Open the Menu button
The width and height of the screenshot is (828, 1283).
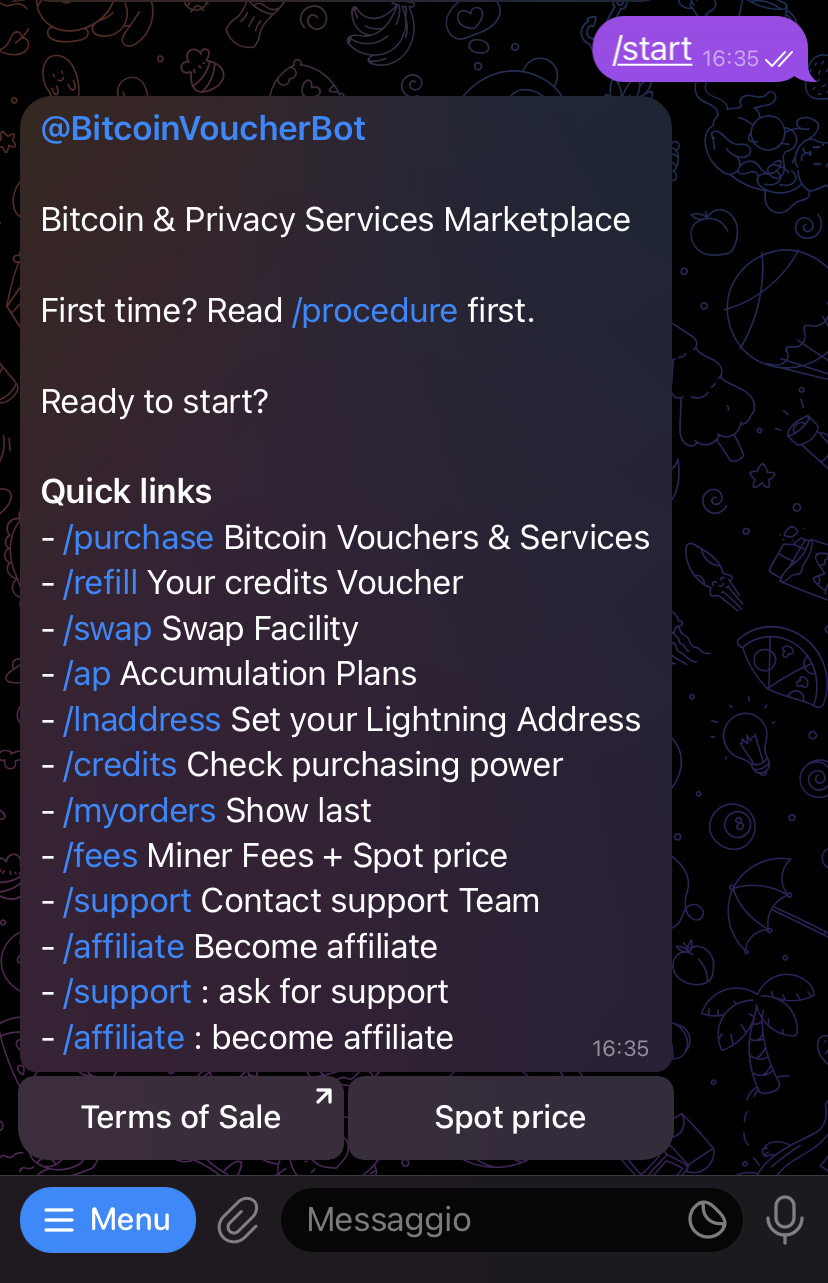coord(108,1220)
